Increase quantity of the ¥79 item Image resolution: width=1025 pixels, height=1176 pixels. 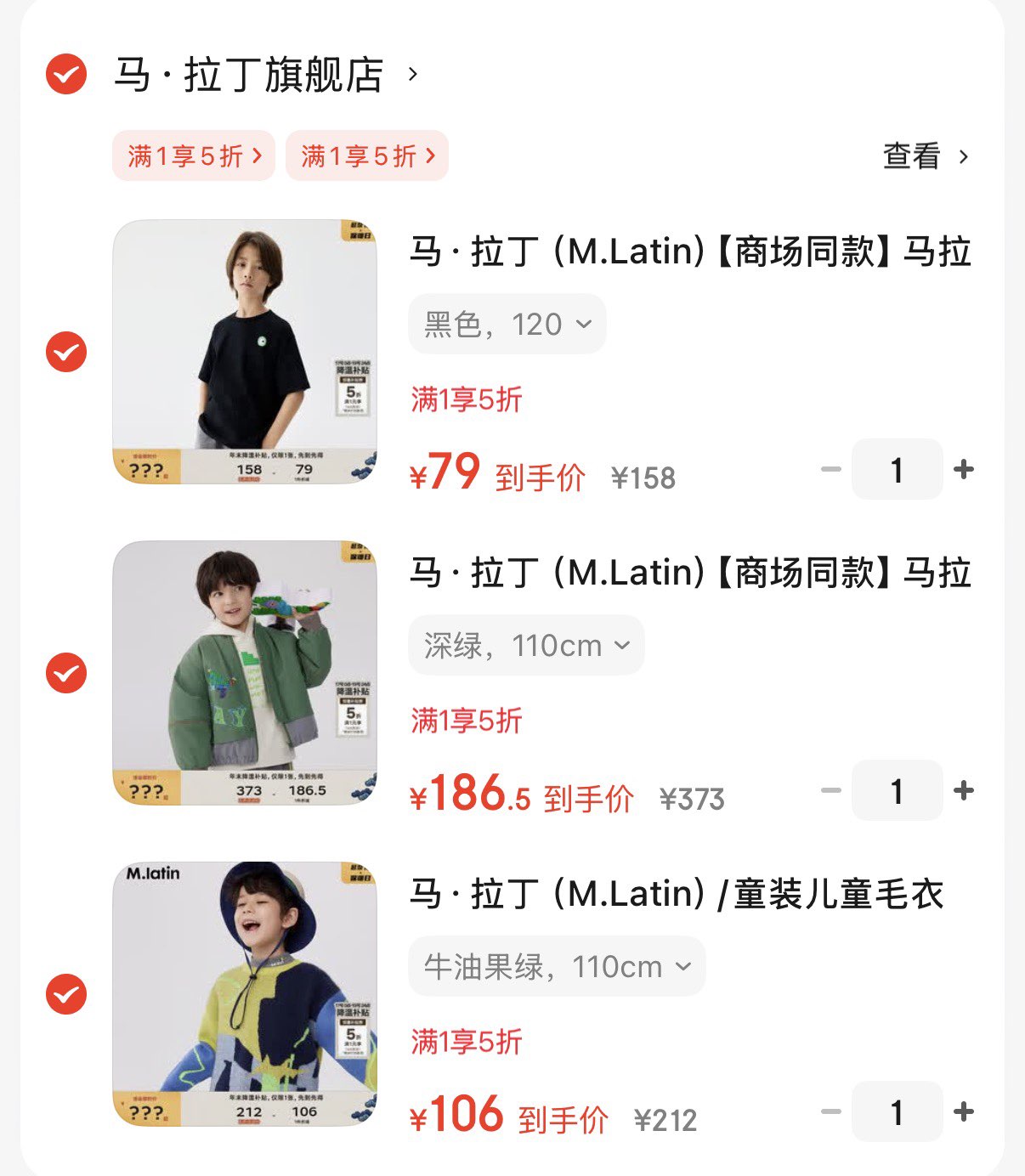[x=964, y=469]
